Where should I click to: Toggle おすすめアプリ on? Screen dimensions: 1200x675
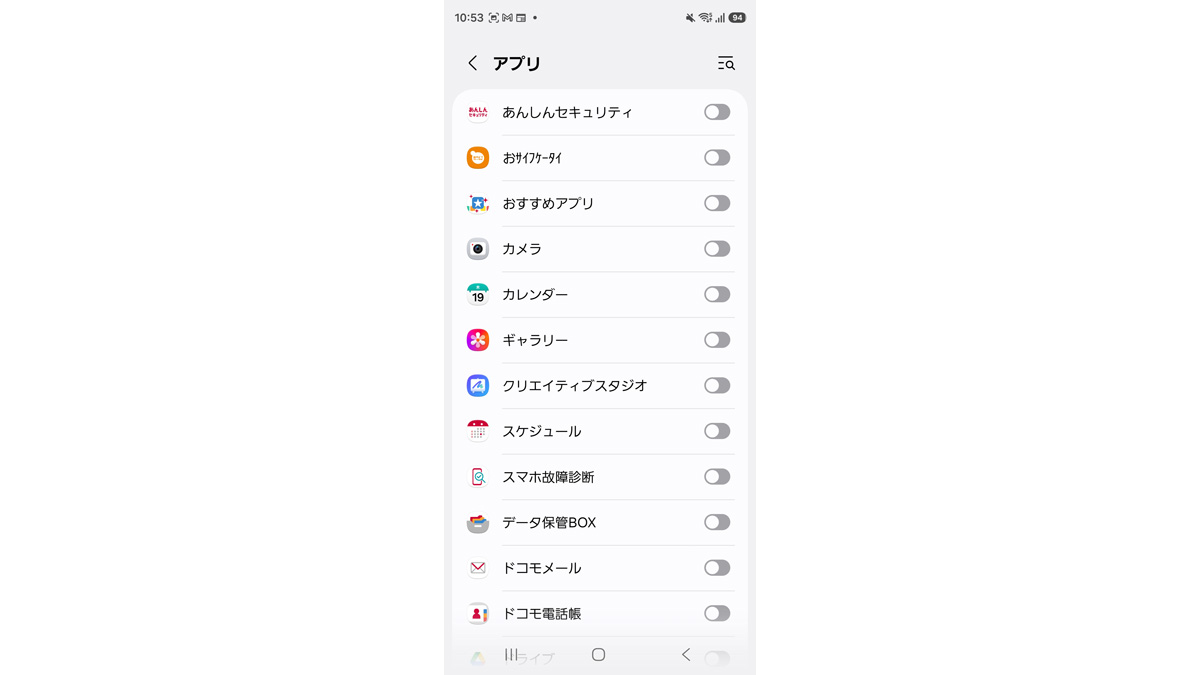(x=716, y=203)
